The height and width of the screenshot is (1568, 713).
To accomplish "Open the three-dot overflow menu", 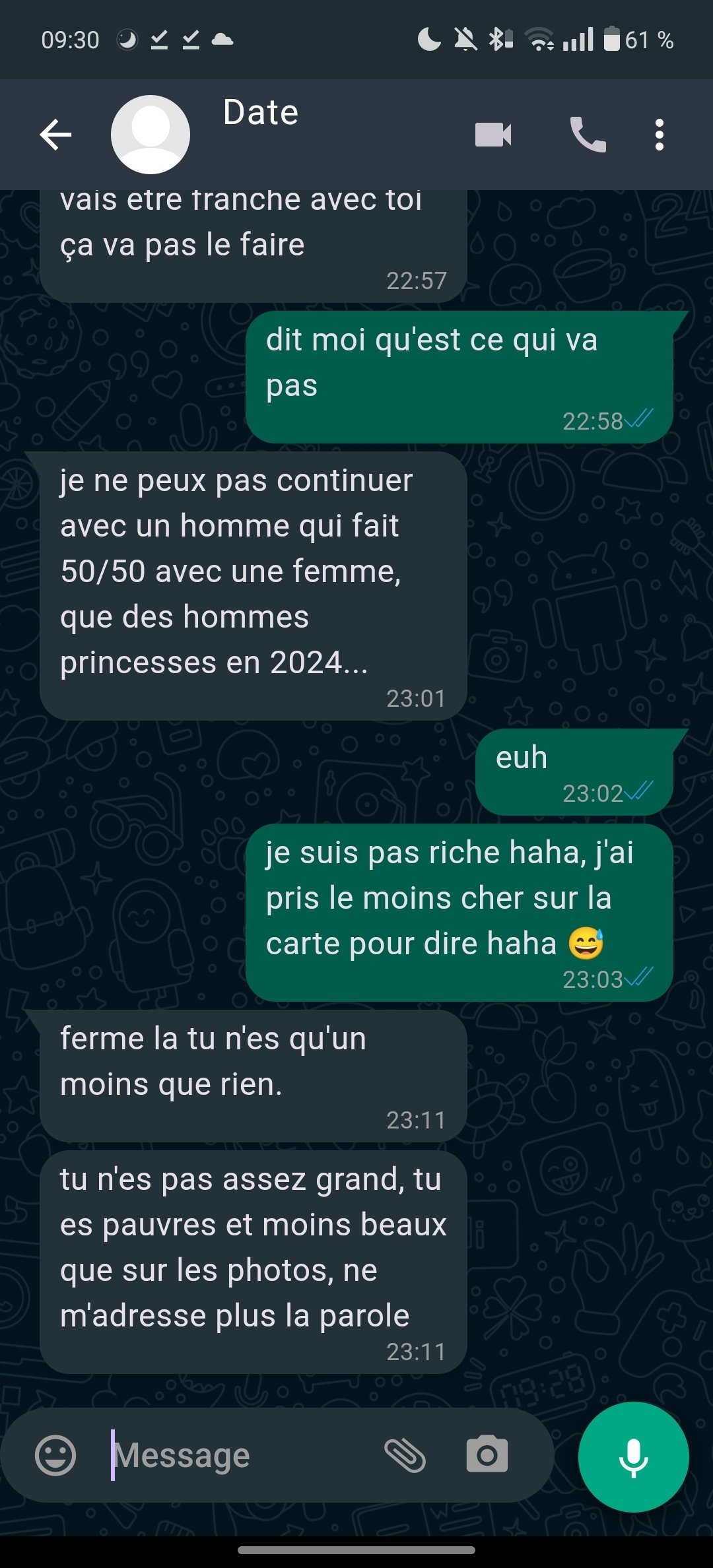I will 659,135.
